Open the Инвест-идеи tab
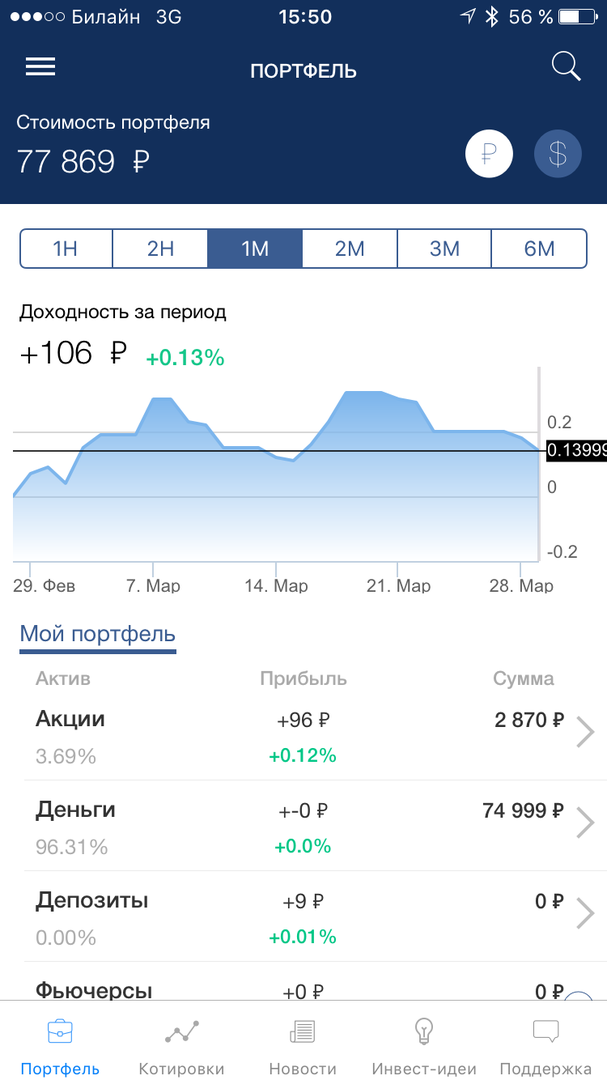 tap(424, 1046)
